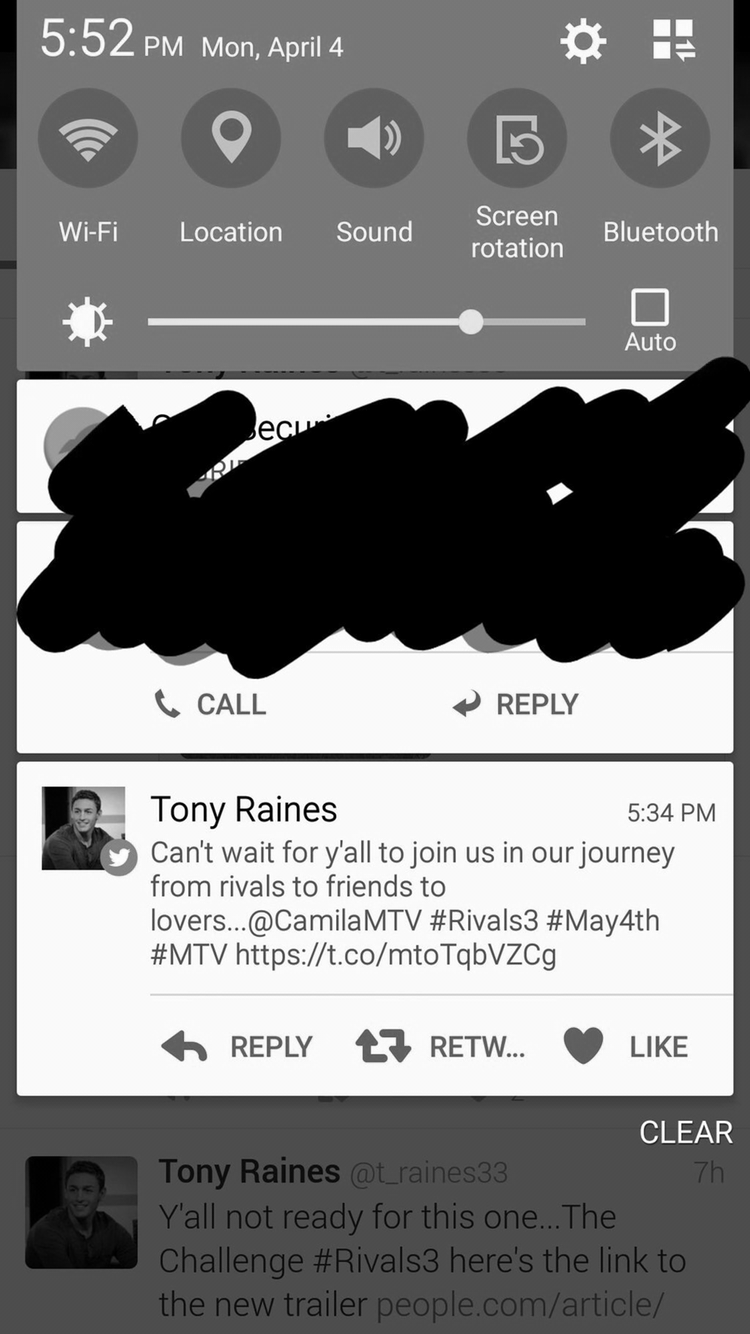Open settings via the gear icon
The width and height of the screenshot is (750, 1334).
pos(583,42)
